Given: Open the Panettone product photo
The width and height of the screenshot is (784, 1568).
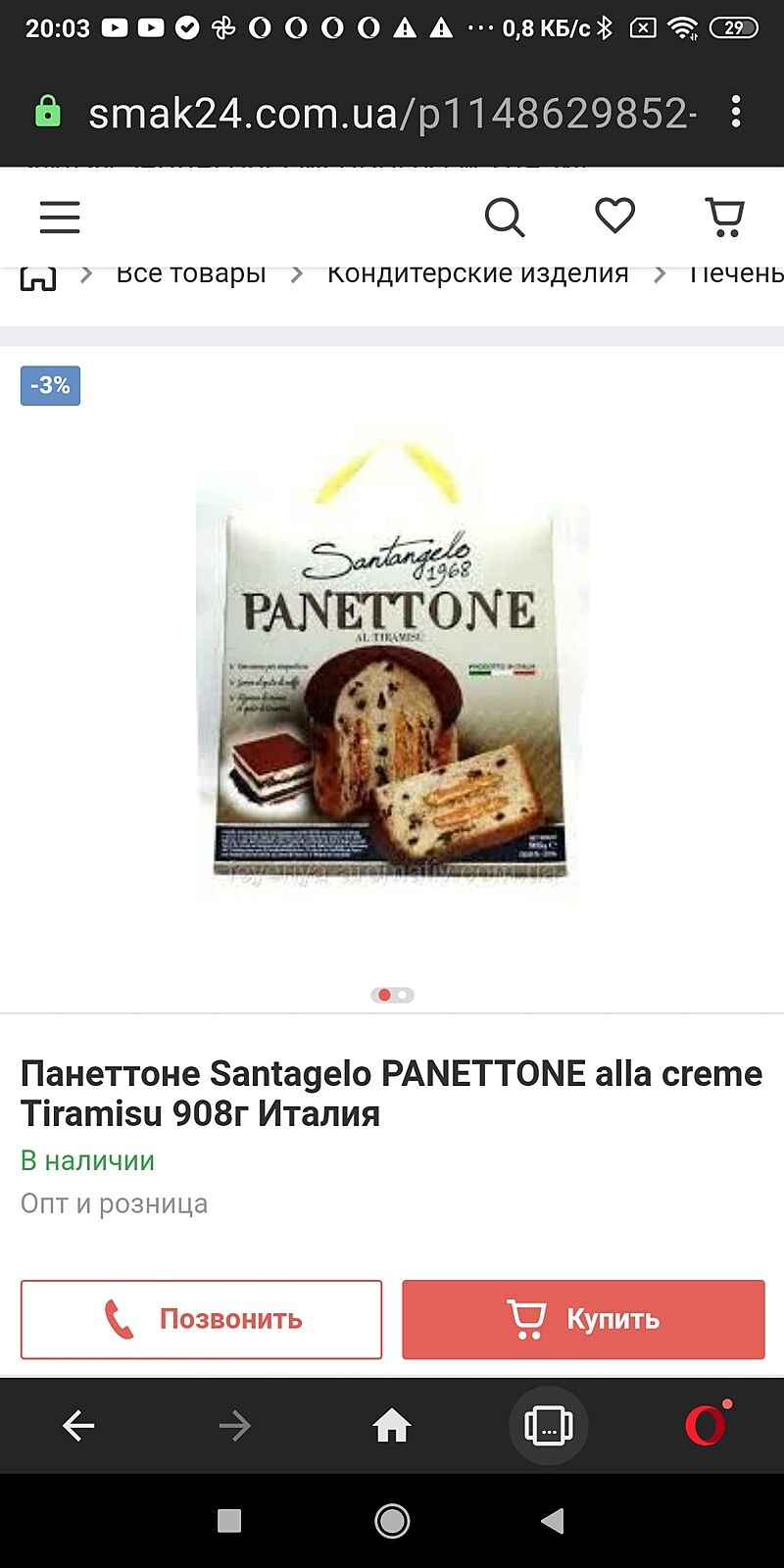Looking at the screenshot, I should coord(392,663).
